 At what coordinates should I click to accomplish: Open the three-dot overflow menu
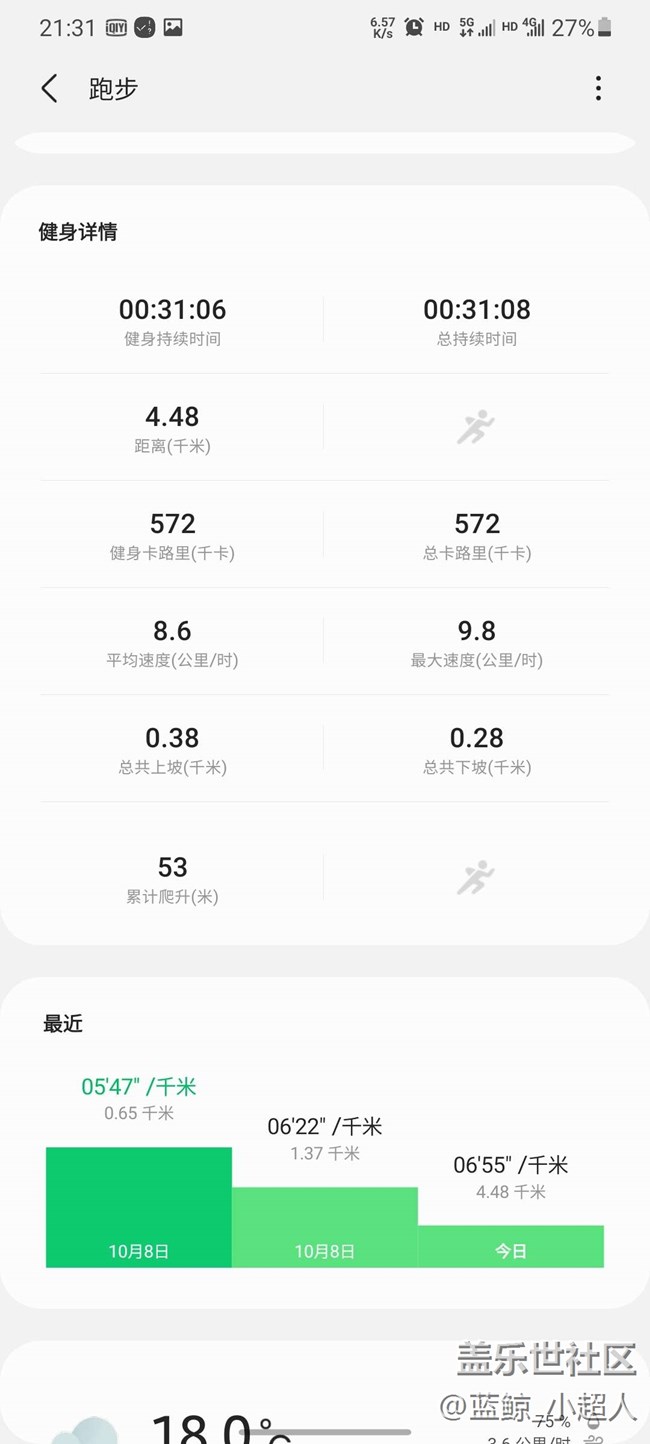598,89
